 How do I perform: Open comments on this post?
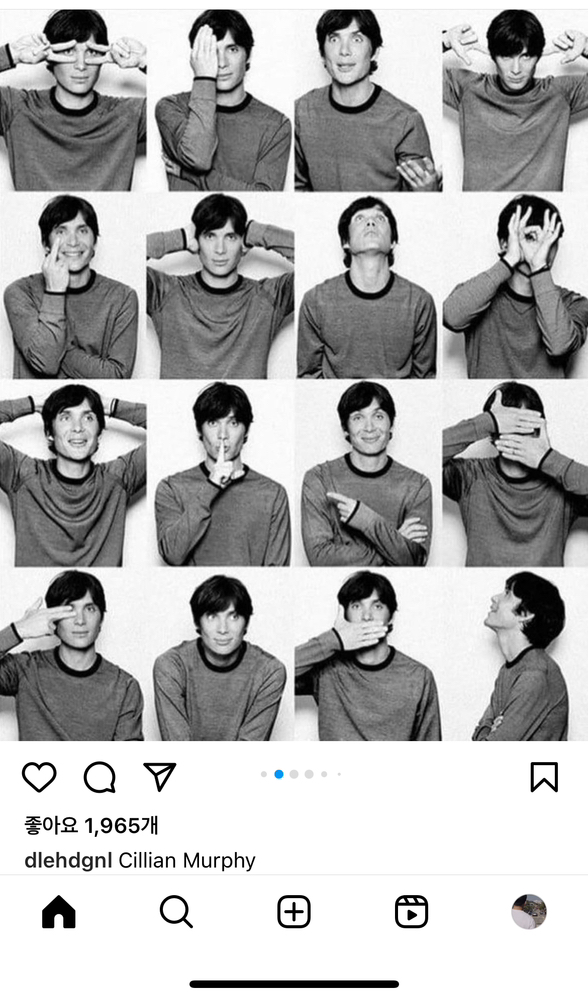point(99,777)
